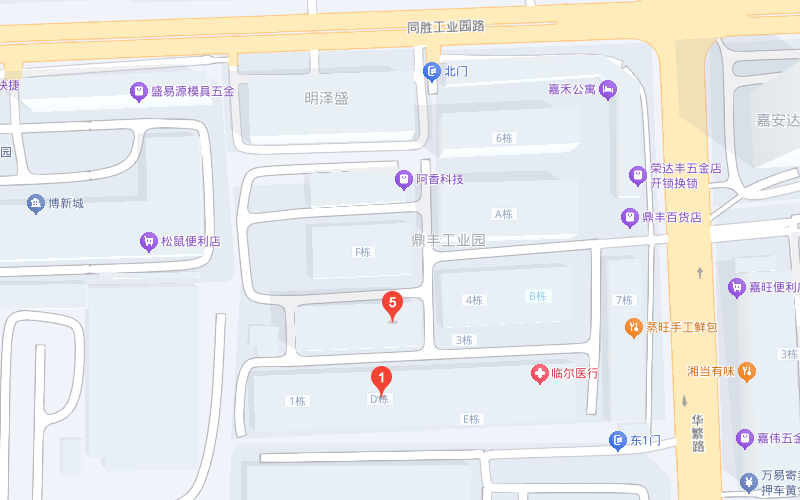
Task: Select the 鼎丰百货店 shop POI
Action: coord(630,216)
